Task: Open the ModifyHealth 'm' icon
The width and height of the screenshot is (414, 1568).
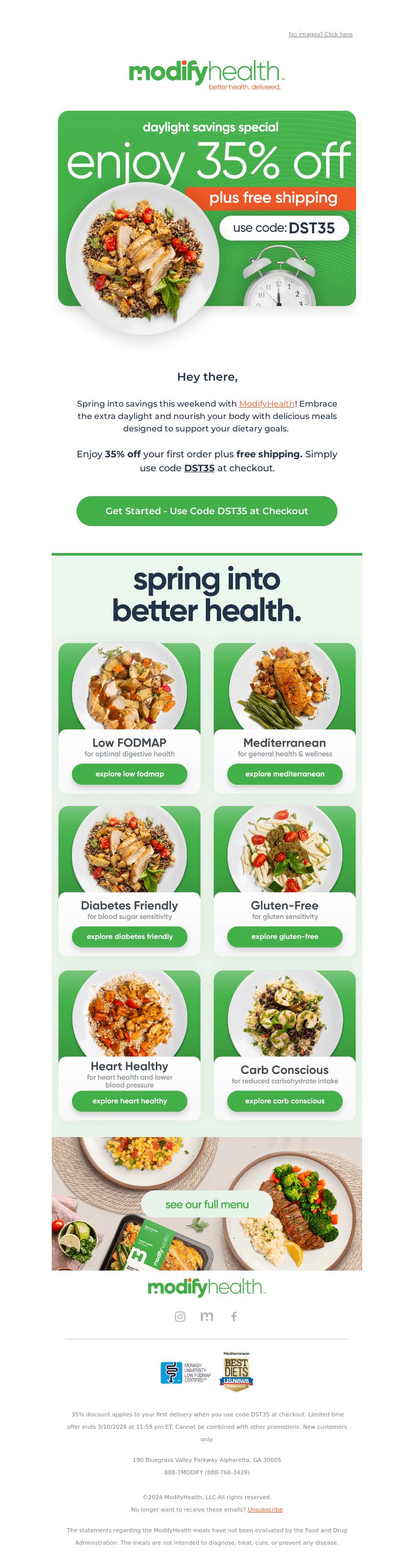Action: [x=207, y=1316]
